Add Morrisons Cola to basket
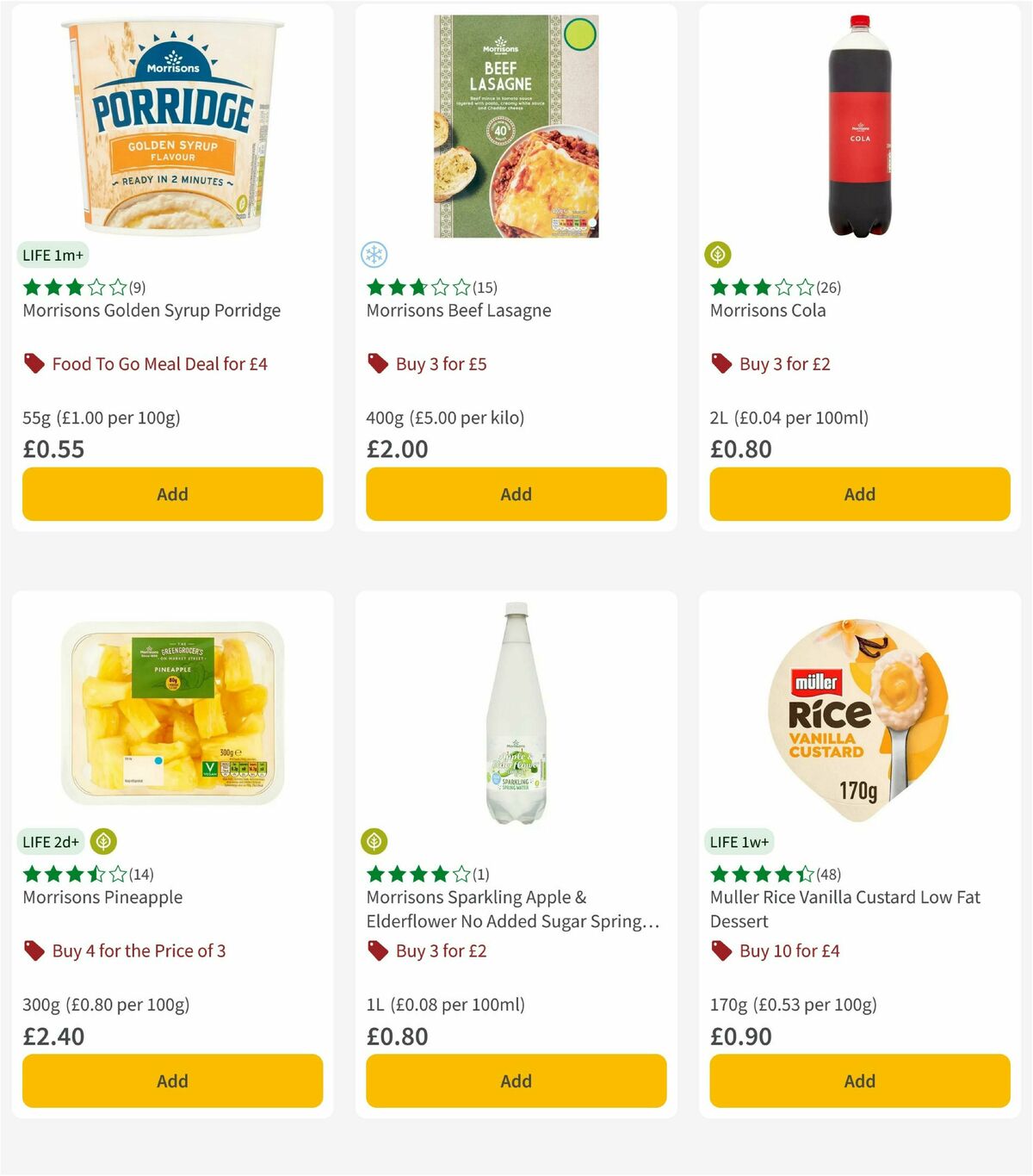The width and height of the screenshot is (1033, 1176). tap(858, 493)
